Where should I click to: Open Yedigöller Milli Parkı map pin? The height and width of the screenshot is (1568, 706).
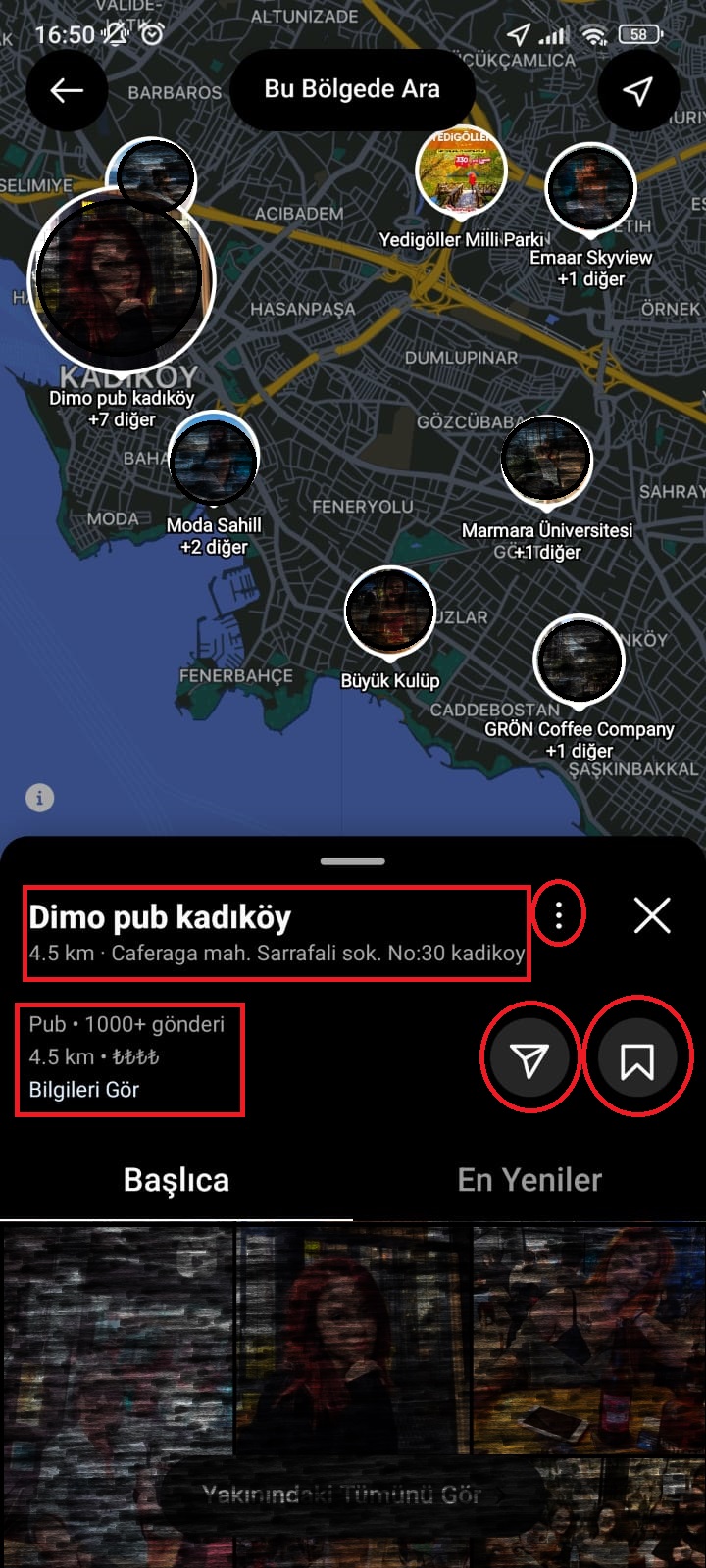pos(461,171)
